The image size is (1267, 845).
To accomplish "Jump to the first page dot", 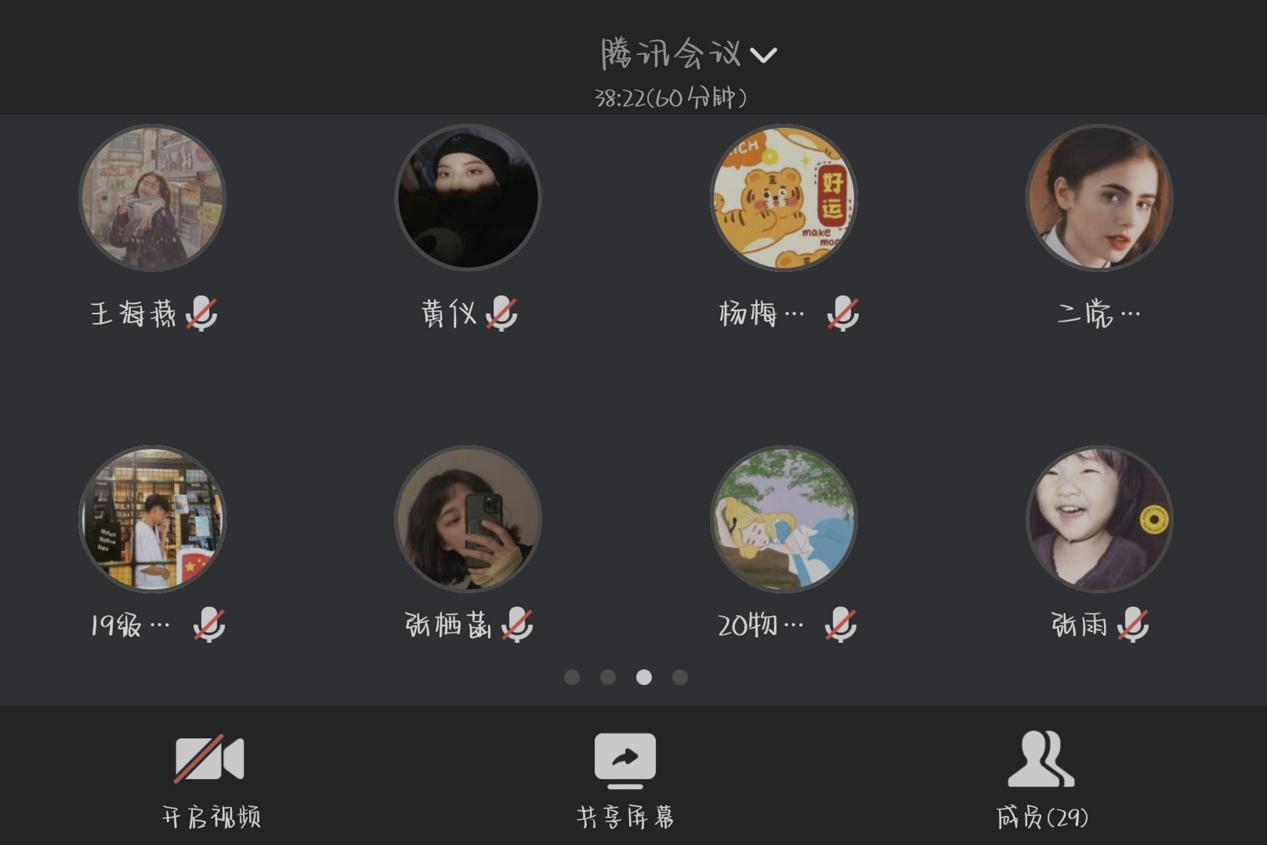I will pos(572,677).
